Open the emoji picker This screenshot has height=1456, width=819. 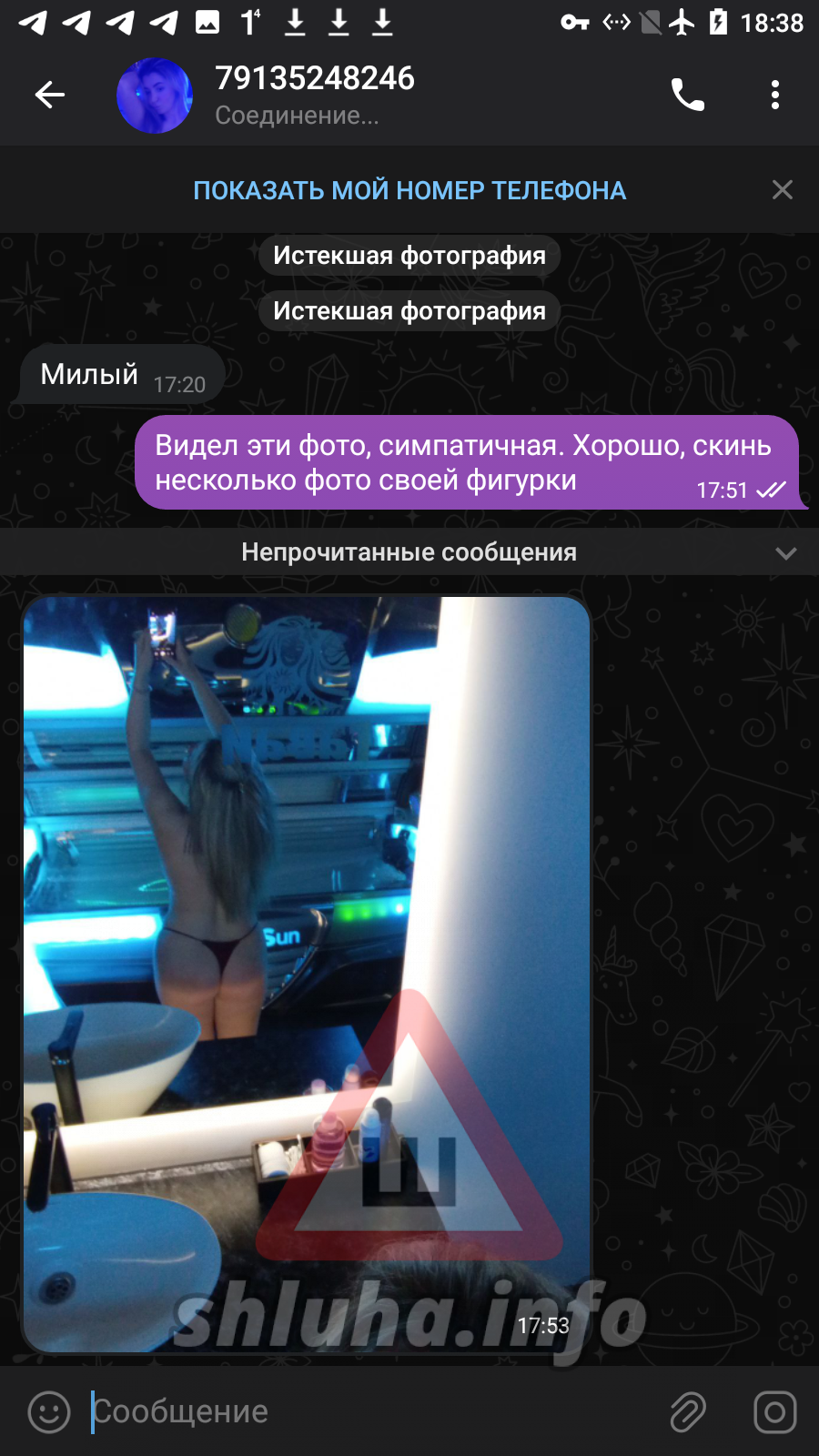click(49, 1412)
